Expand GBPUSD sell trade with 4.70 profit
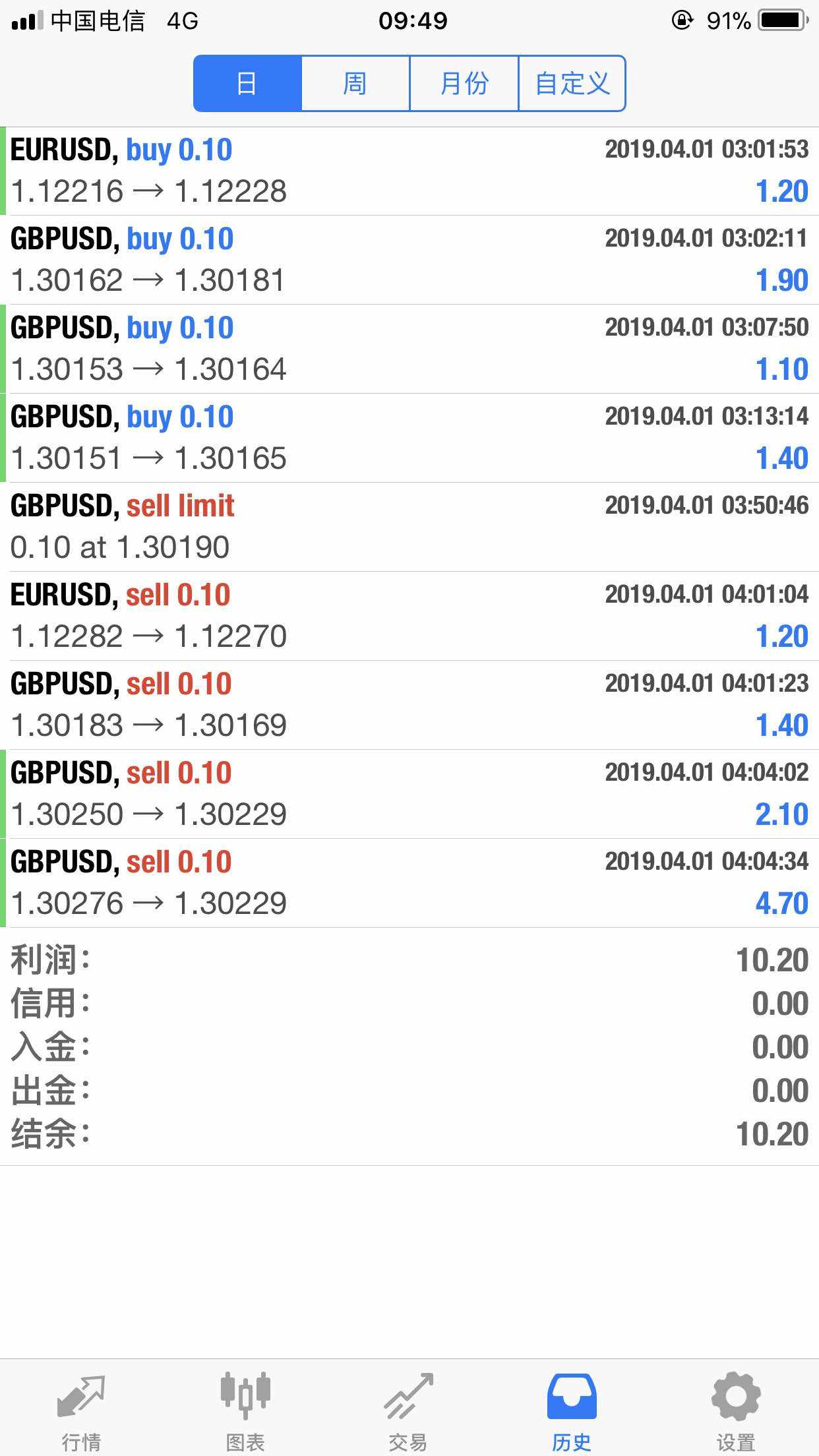The image size is (819, 1456). point(409,883)
